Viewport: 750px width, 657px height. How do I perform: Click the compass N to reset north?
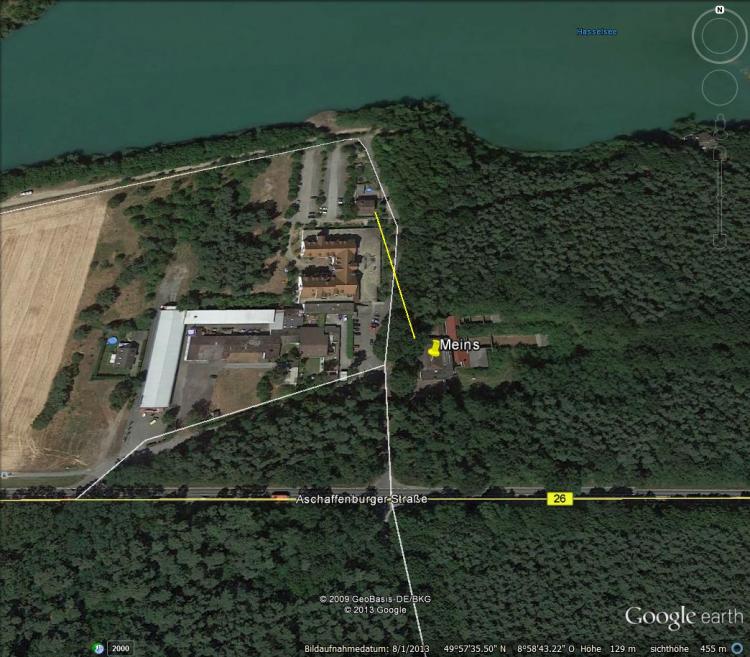coord(719,10)
